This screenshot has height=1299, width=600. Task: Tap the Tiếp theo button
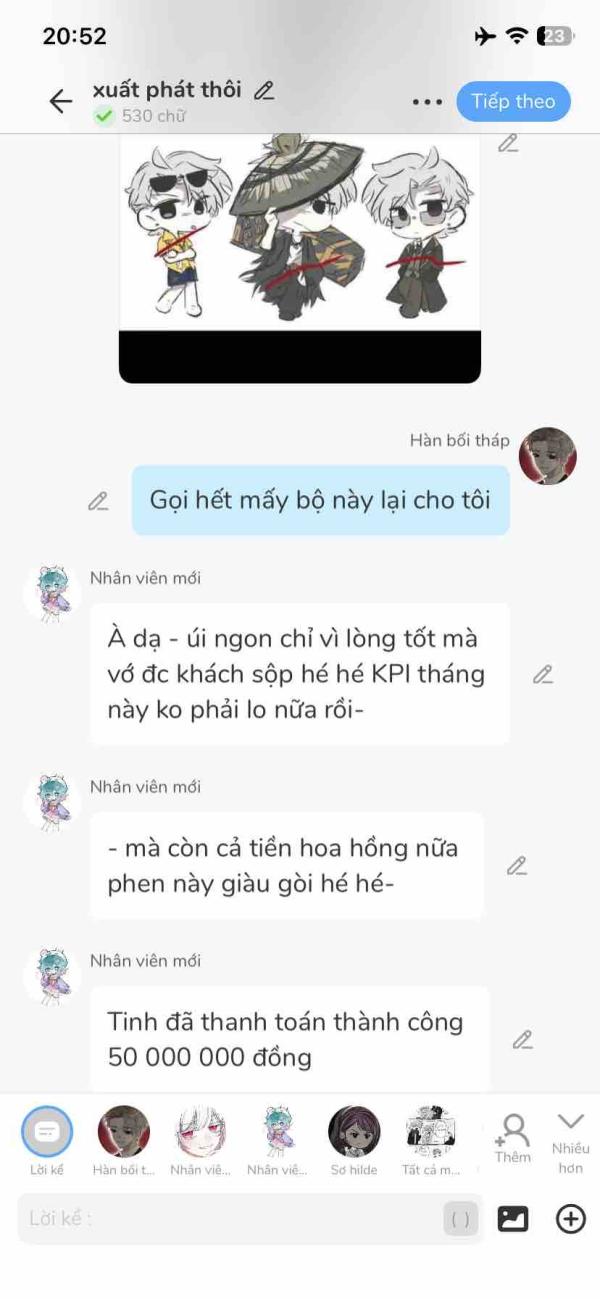tap(514, 102)
